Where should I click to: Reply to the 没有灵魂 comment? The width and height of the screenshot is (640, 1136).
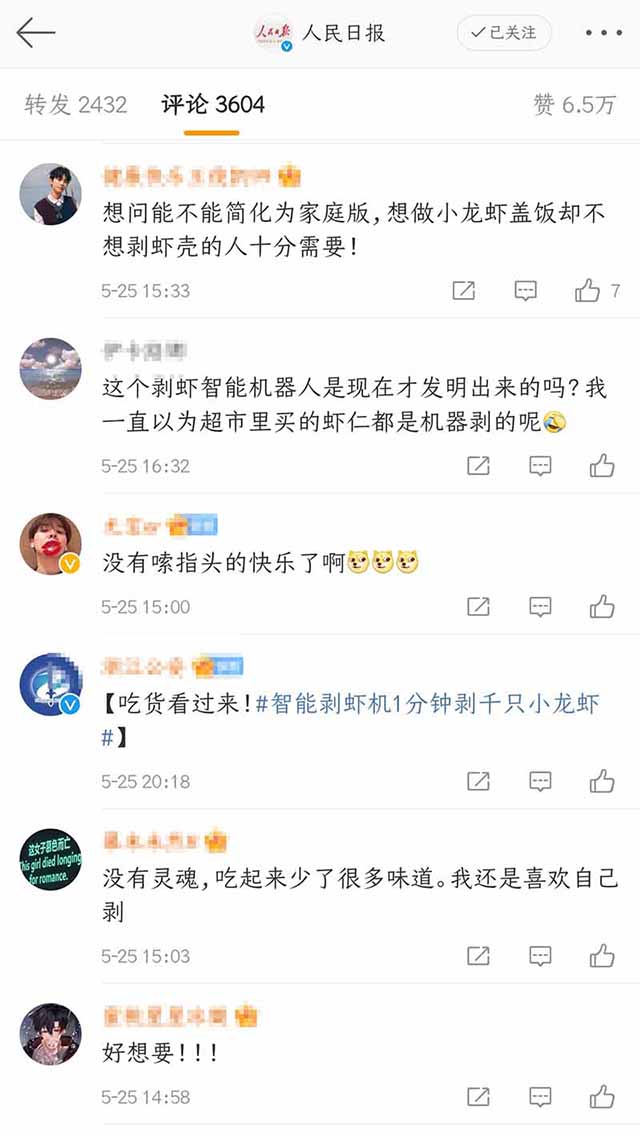(x=540, y=957)
